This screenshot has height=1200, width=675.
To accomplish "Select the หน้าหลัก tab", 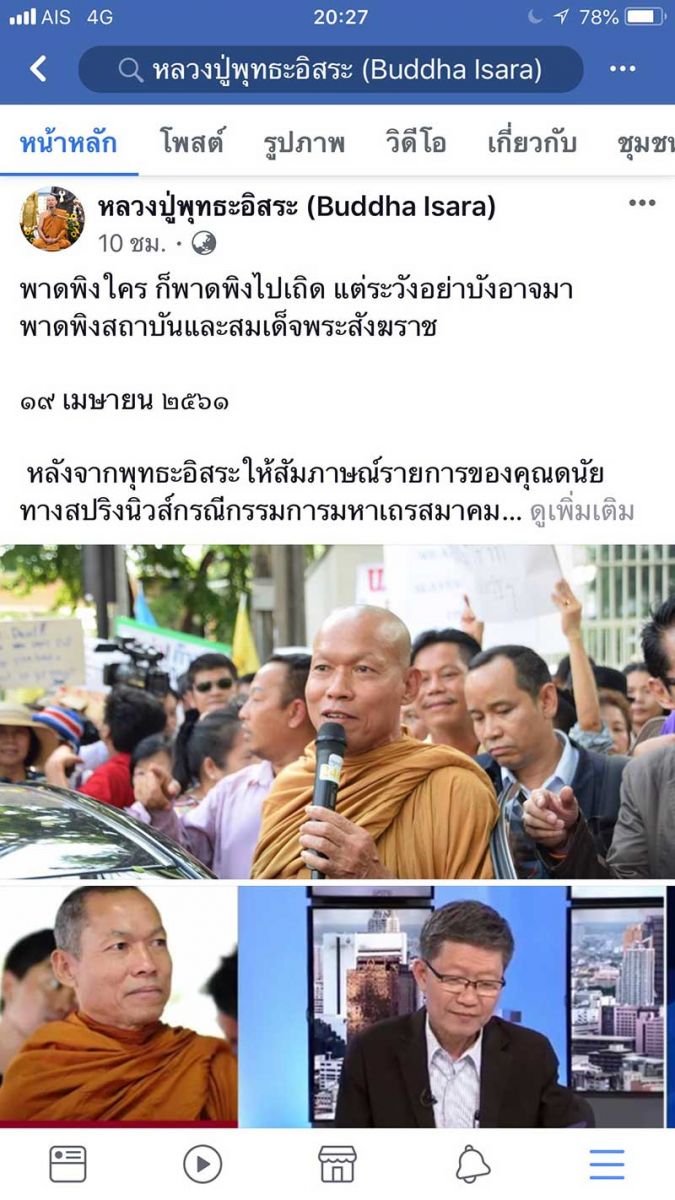I will [68, 143].
